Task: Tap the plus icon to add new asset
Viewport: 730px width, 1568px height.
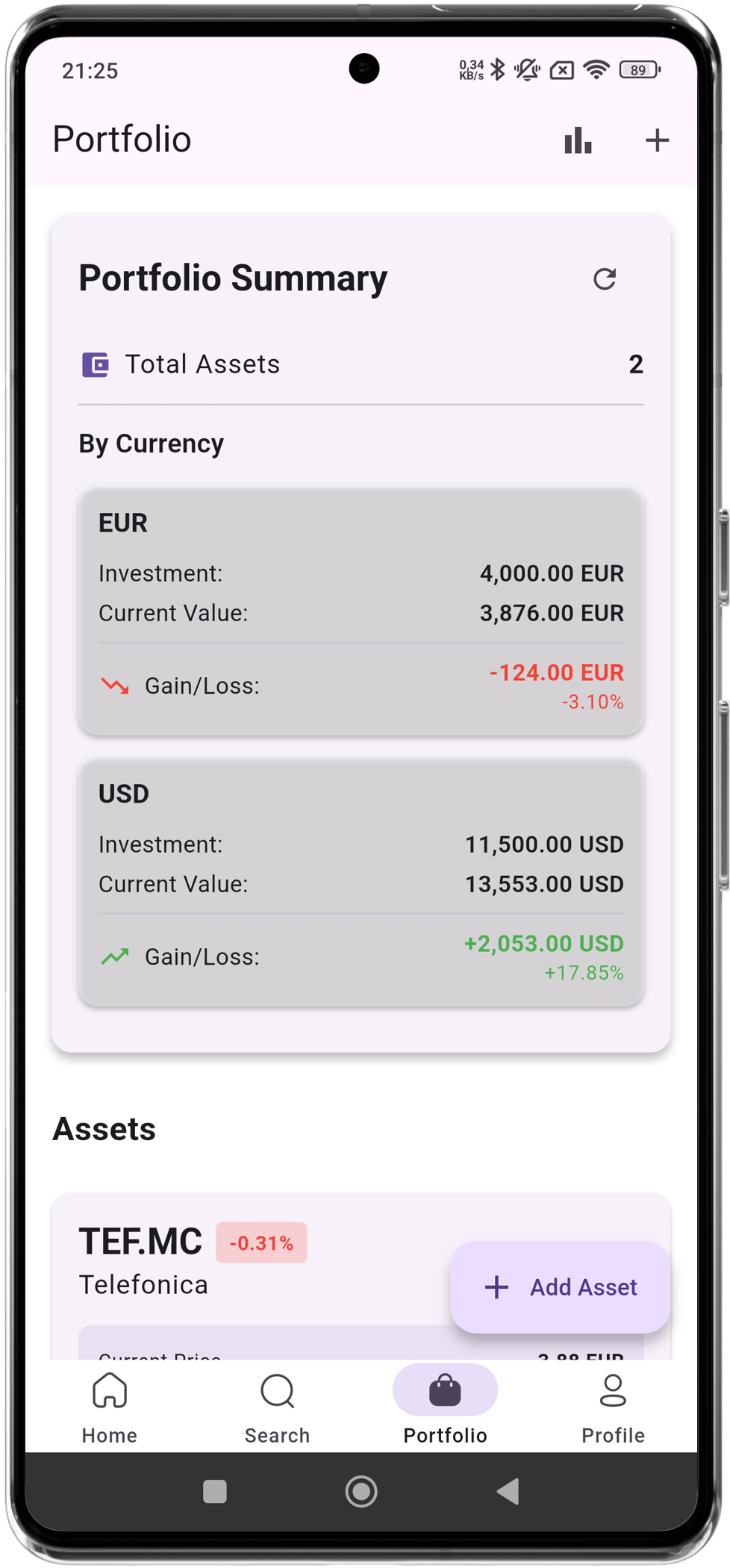Action: [657, 140]
